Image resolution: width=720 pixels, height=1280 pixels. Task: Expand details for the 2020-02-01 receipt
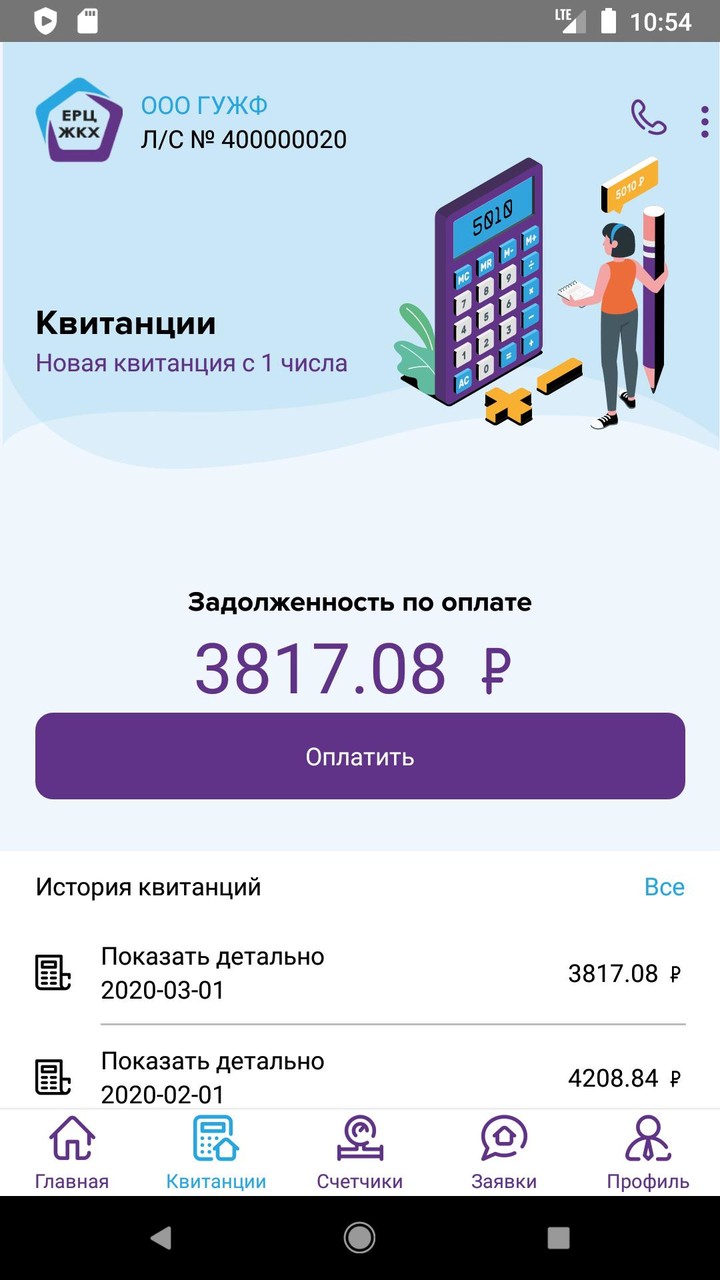point(212,1061)
